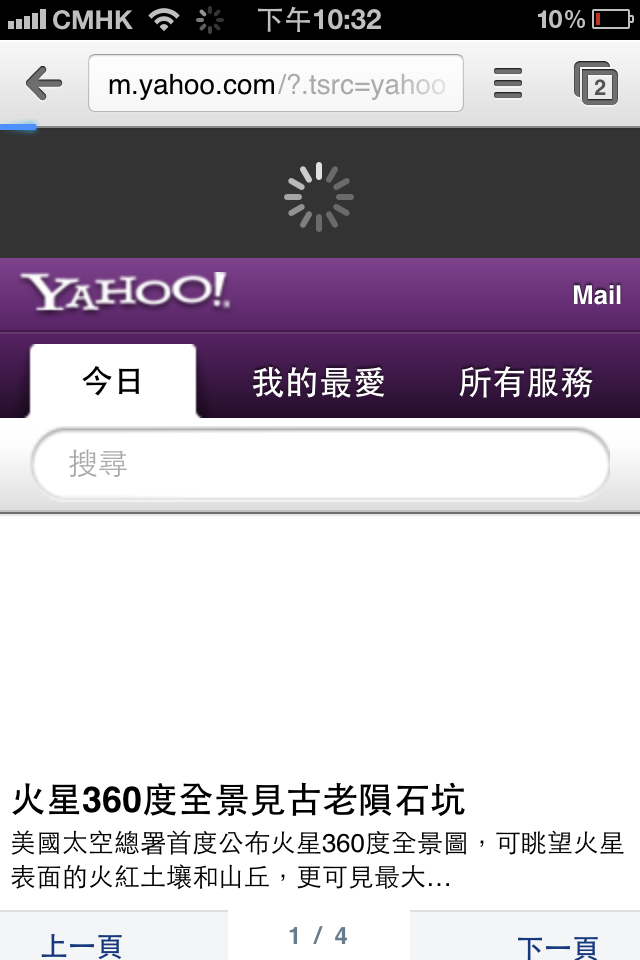
Task: Go back to the previous page
Action: coord(44,84)
